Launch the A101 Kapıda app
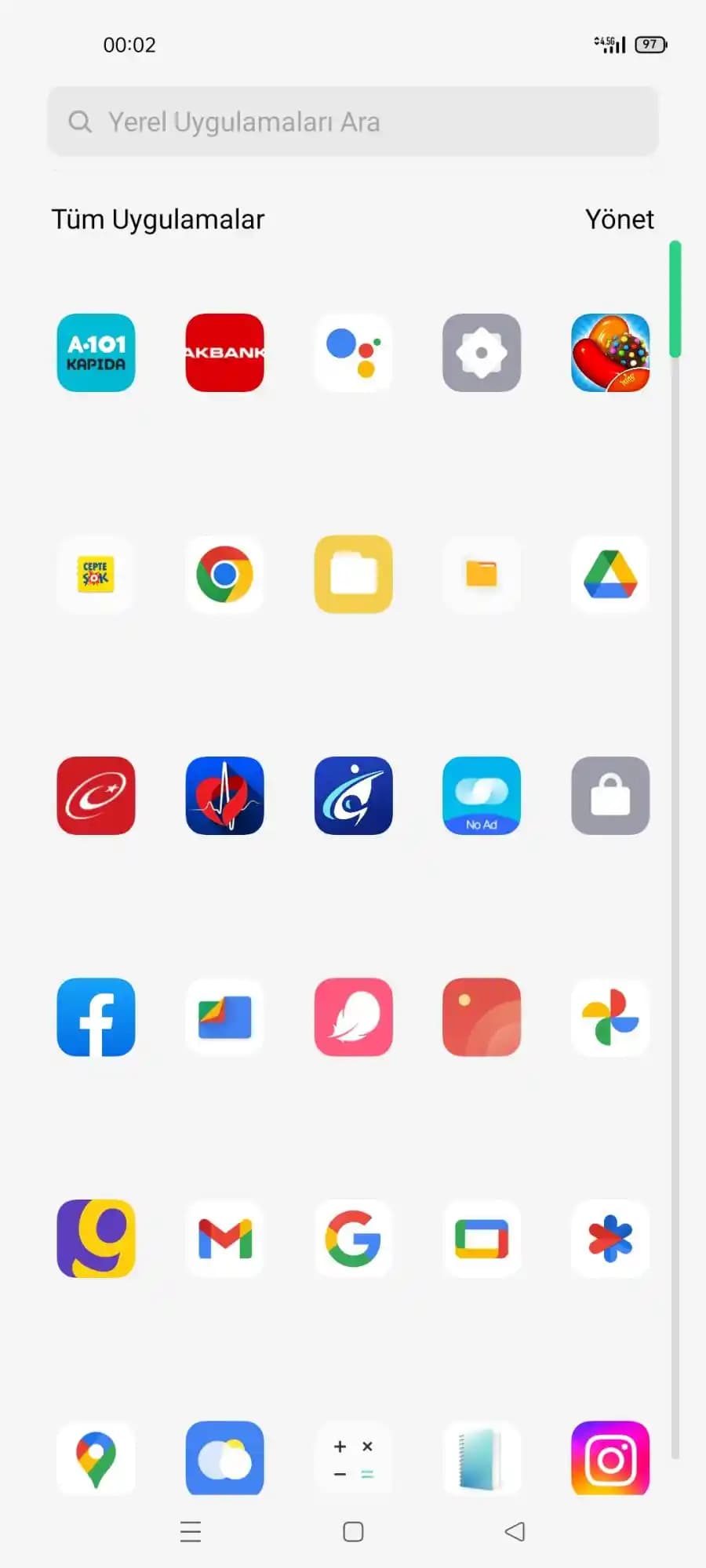Viewport: 706px width, 1568px height. pos(96,353)
